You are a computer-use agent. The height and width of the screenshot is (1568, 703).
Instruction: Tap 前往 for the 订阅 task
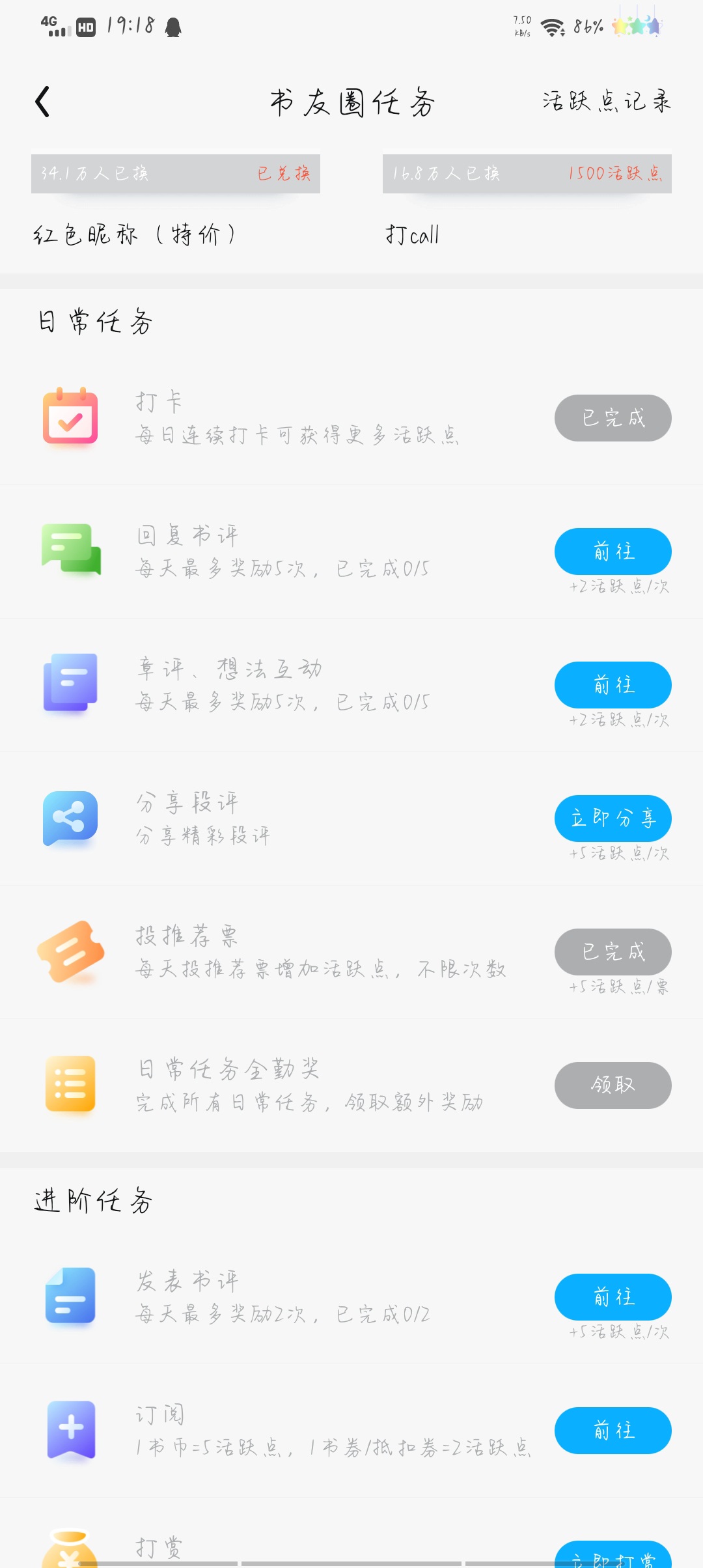(613, 1431)
